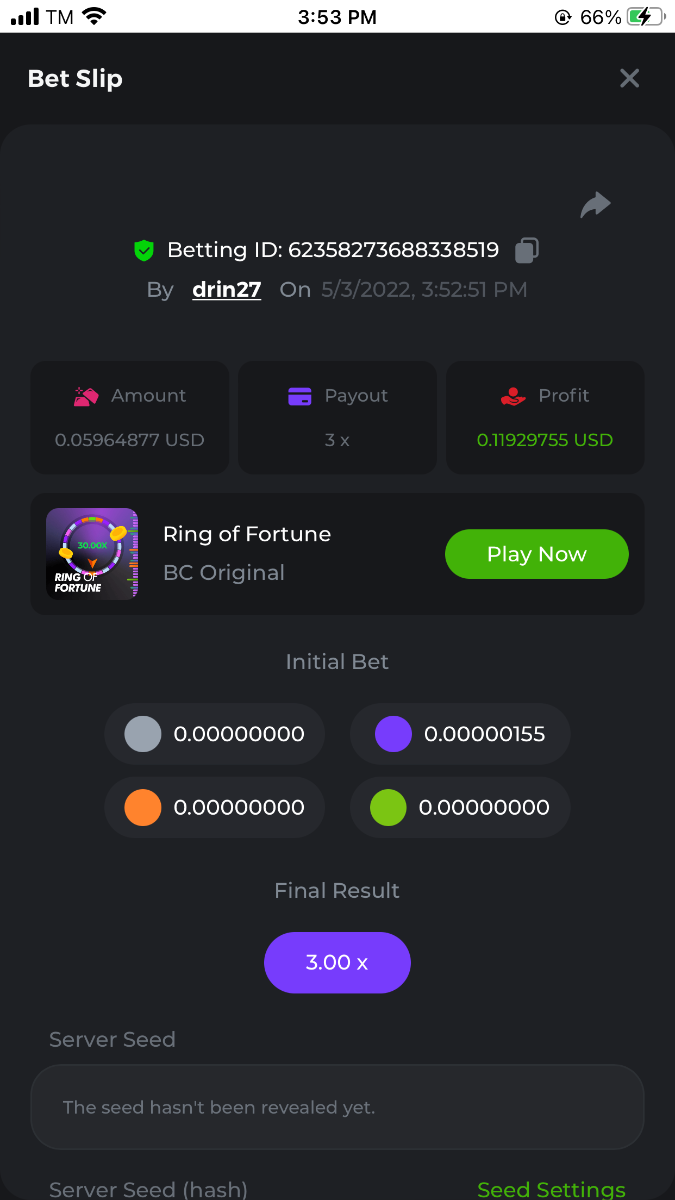Open the Ring of Fortune game thumbnail
The height and width of the screenshot is (1200, 675).
point(92,554)
